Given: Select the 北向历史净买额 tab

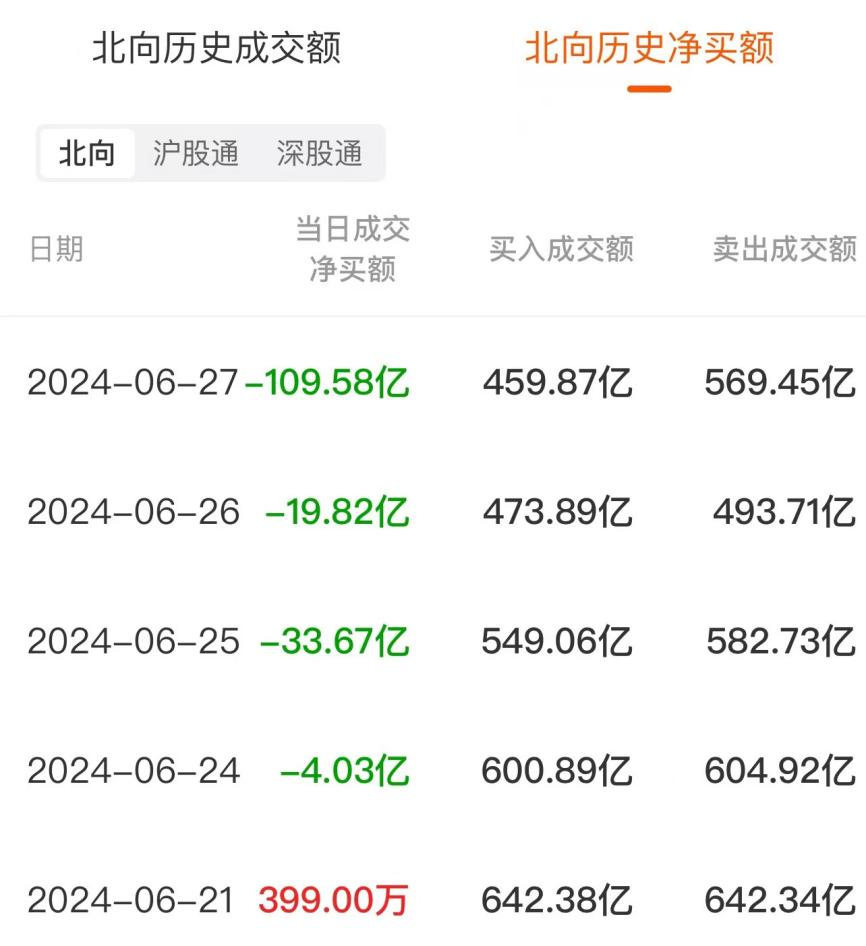Looking at the screenshot, I should 649,48.
